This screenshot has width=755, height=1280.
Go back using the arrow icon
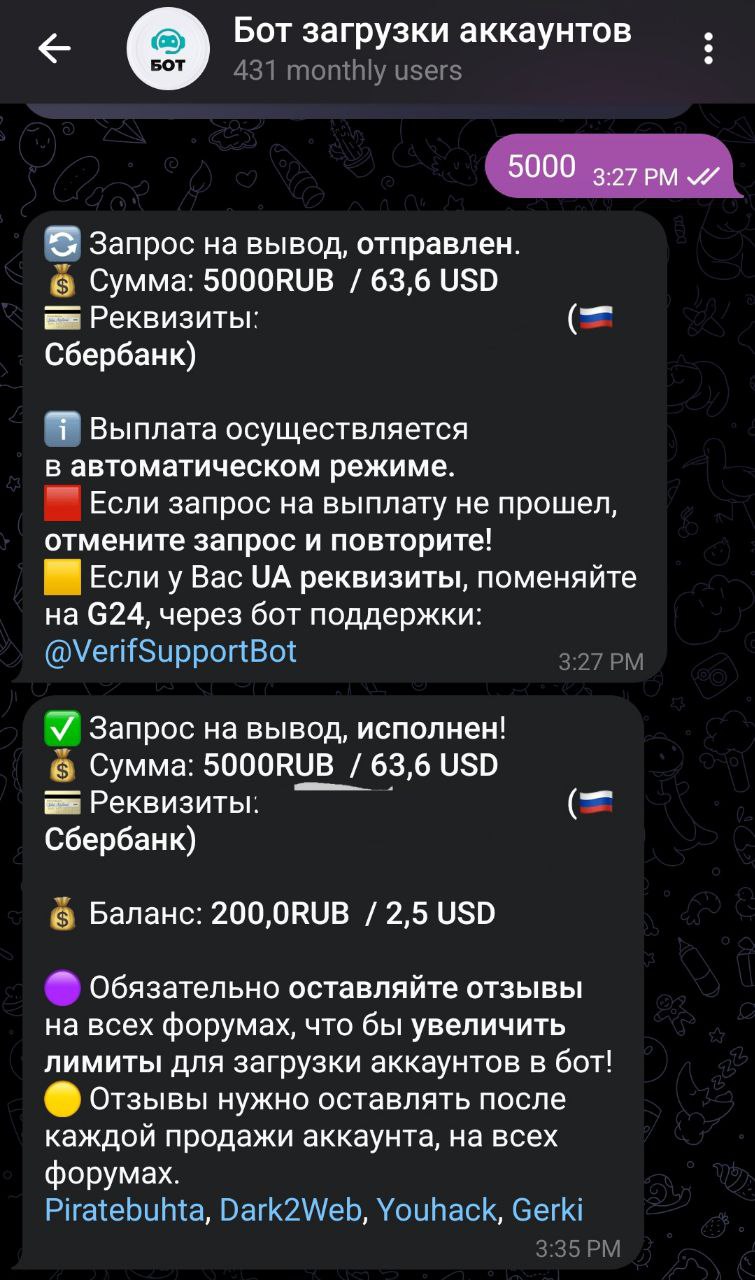point(55,48)
